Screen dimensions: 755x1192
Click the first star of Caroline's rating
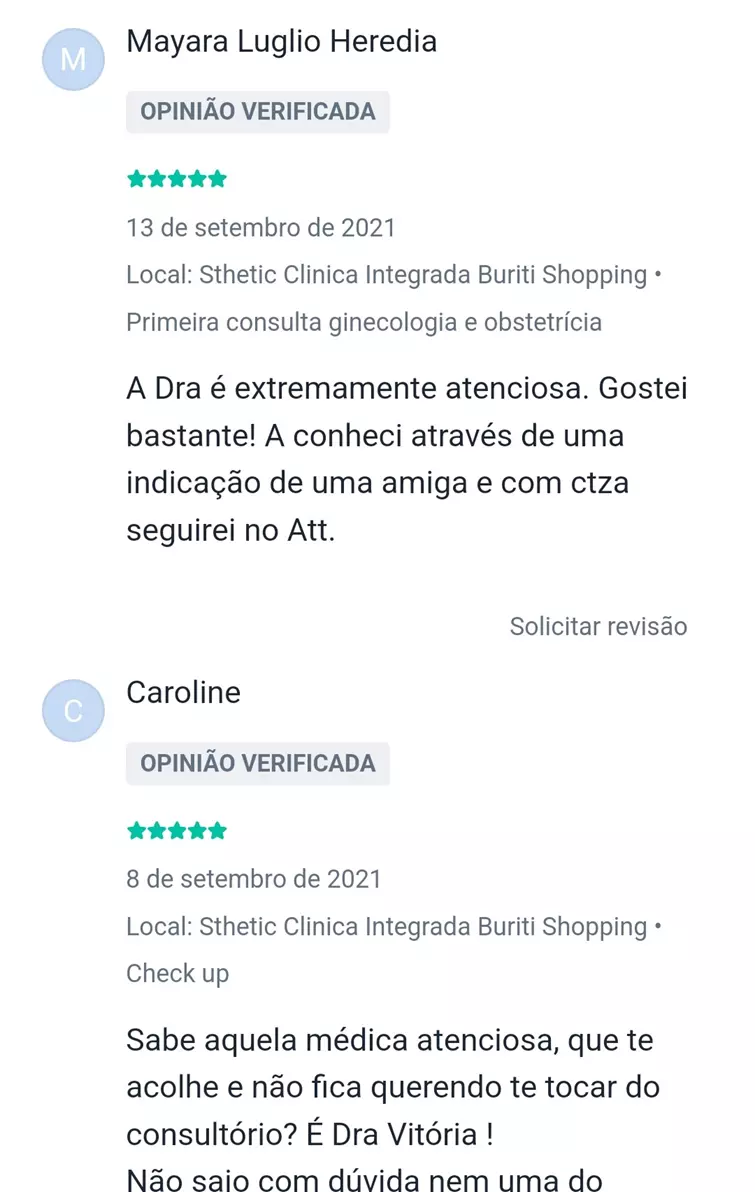137,830
